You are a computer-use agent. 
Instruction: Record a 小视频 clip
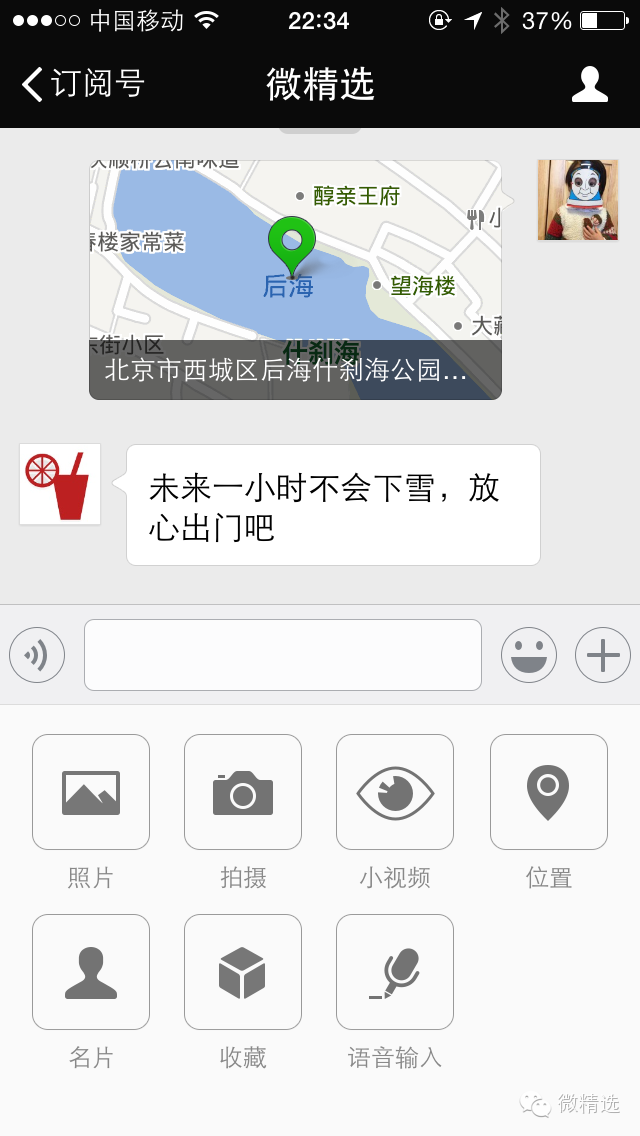[x=395, y=792]
